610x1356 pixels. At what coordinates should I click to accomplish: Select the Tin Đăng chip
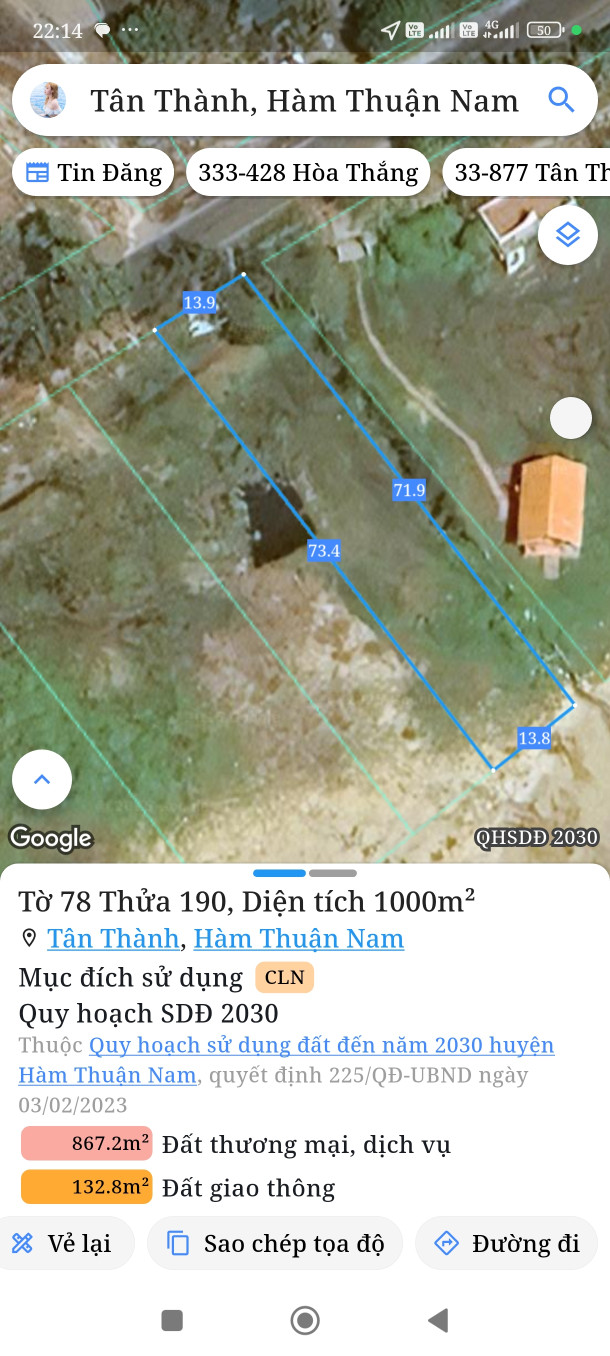pos(93,173)
